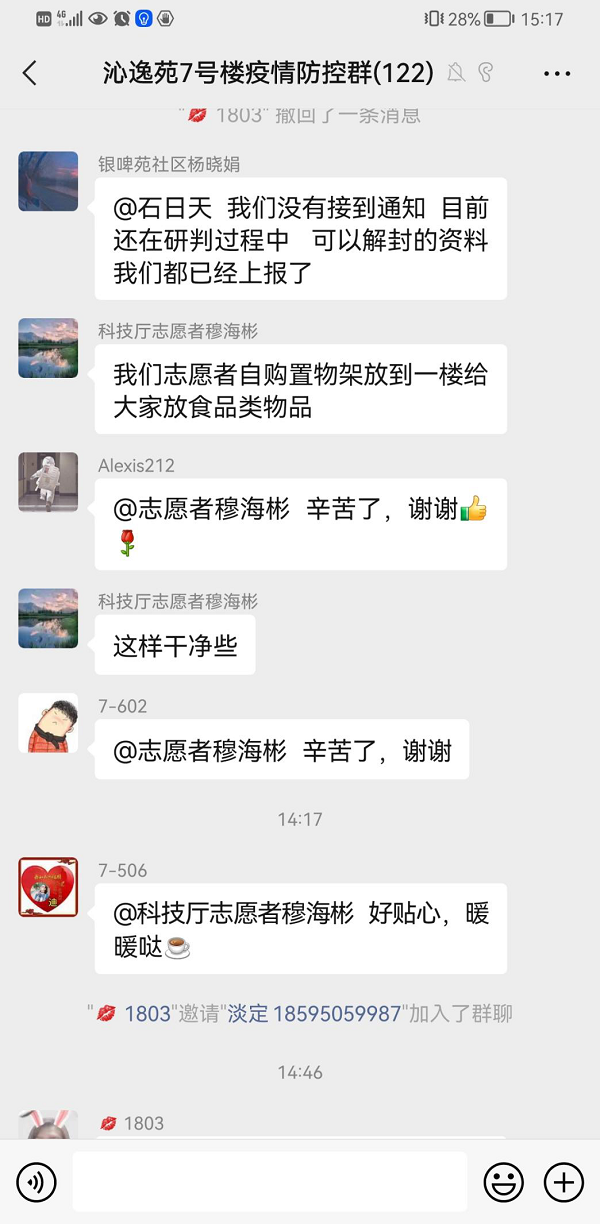Open 7-506's heart avatar profile
This screenshot has height=1224, width=600.
pos(48,887)
